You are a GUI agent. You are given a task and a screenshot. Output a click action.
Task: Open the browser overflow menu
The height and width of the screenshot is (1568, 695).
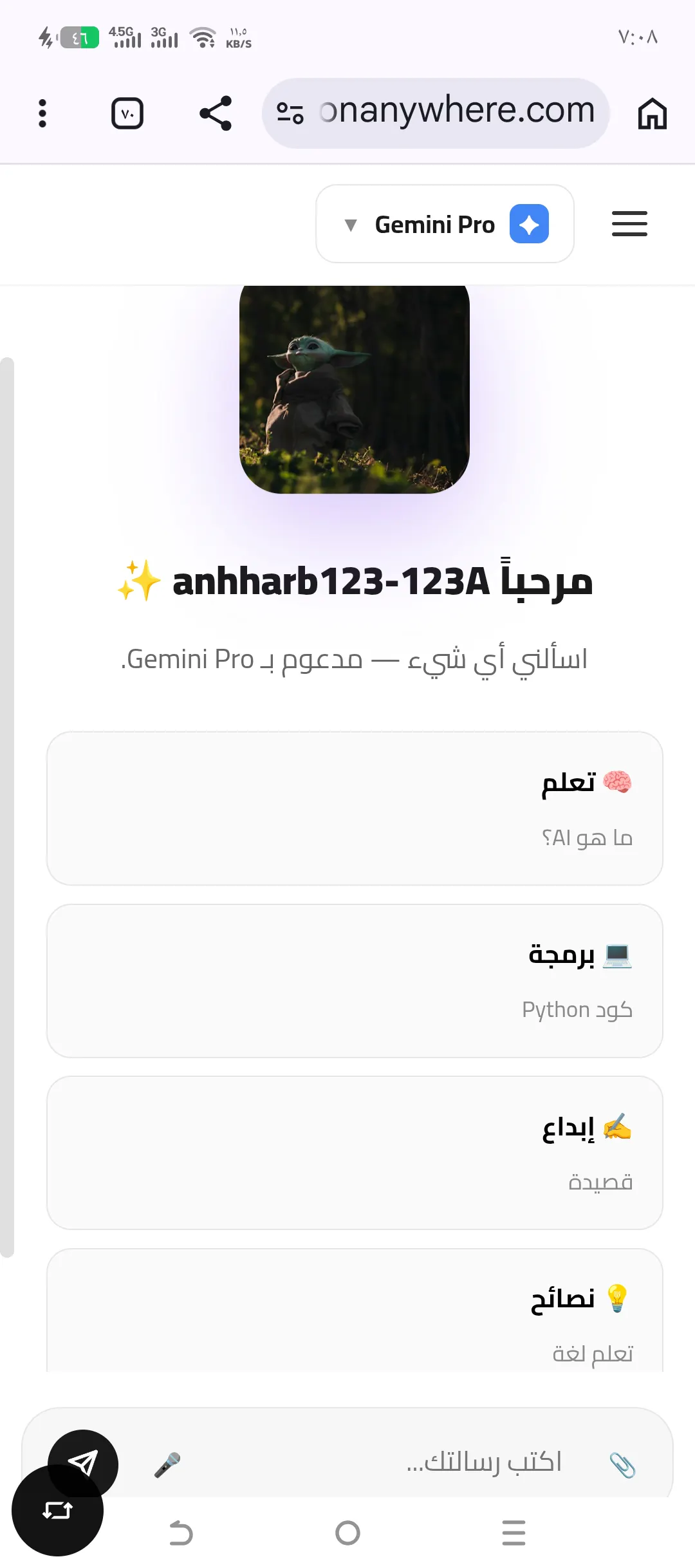click(x=42, y=114)
